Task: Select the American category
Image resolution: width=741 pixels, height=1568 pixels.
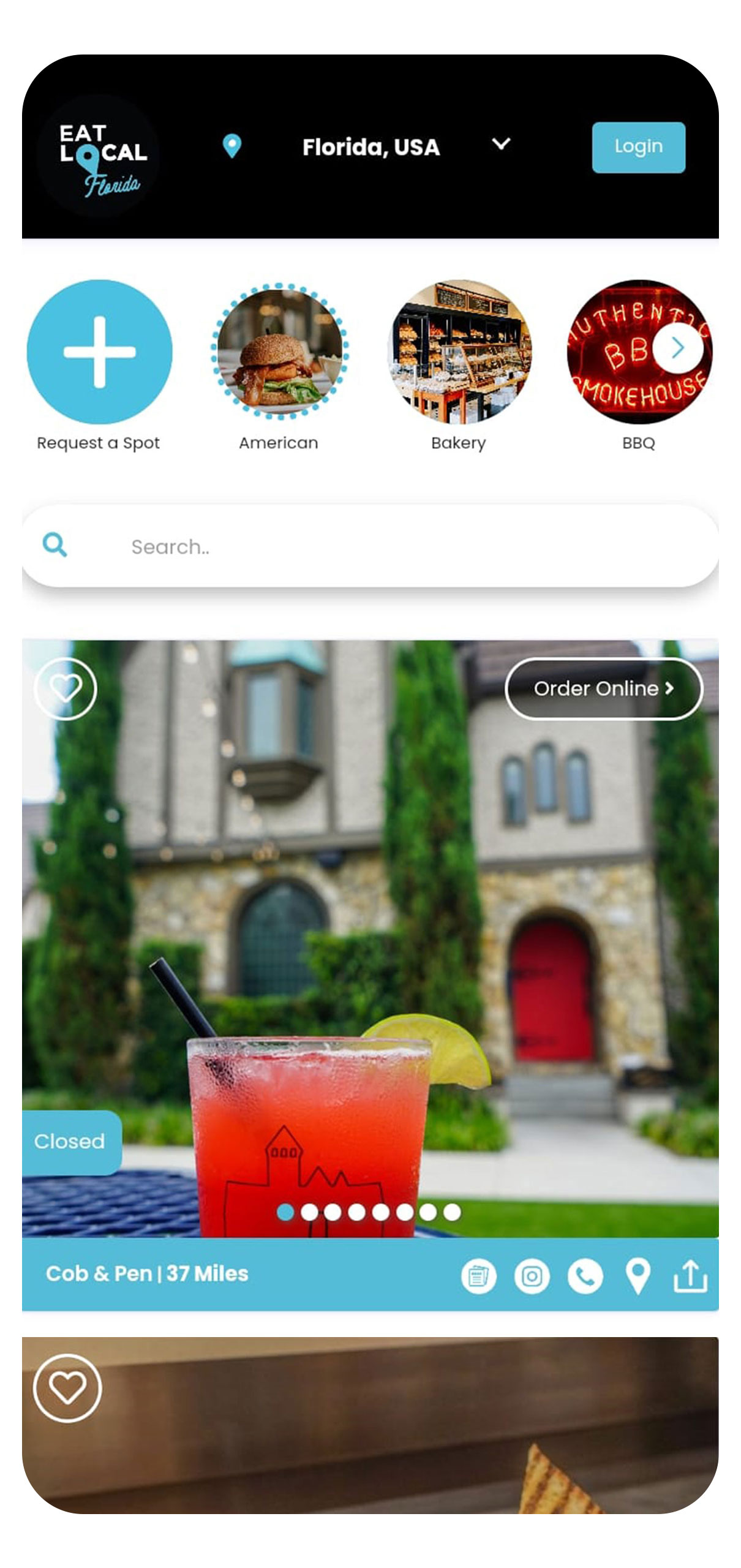Action: (x=279, y=352)
